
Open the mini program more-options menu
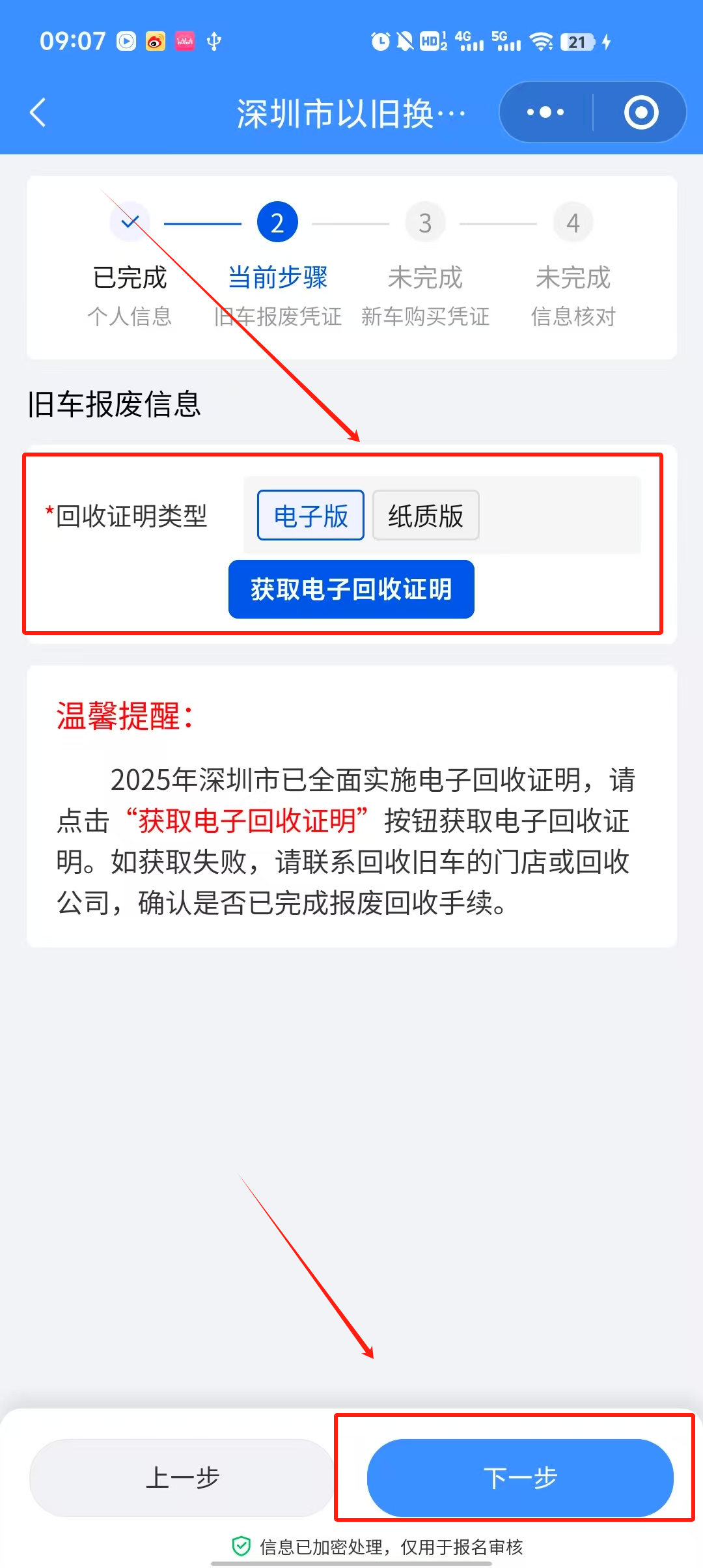pos(545,113)
